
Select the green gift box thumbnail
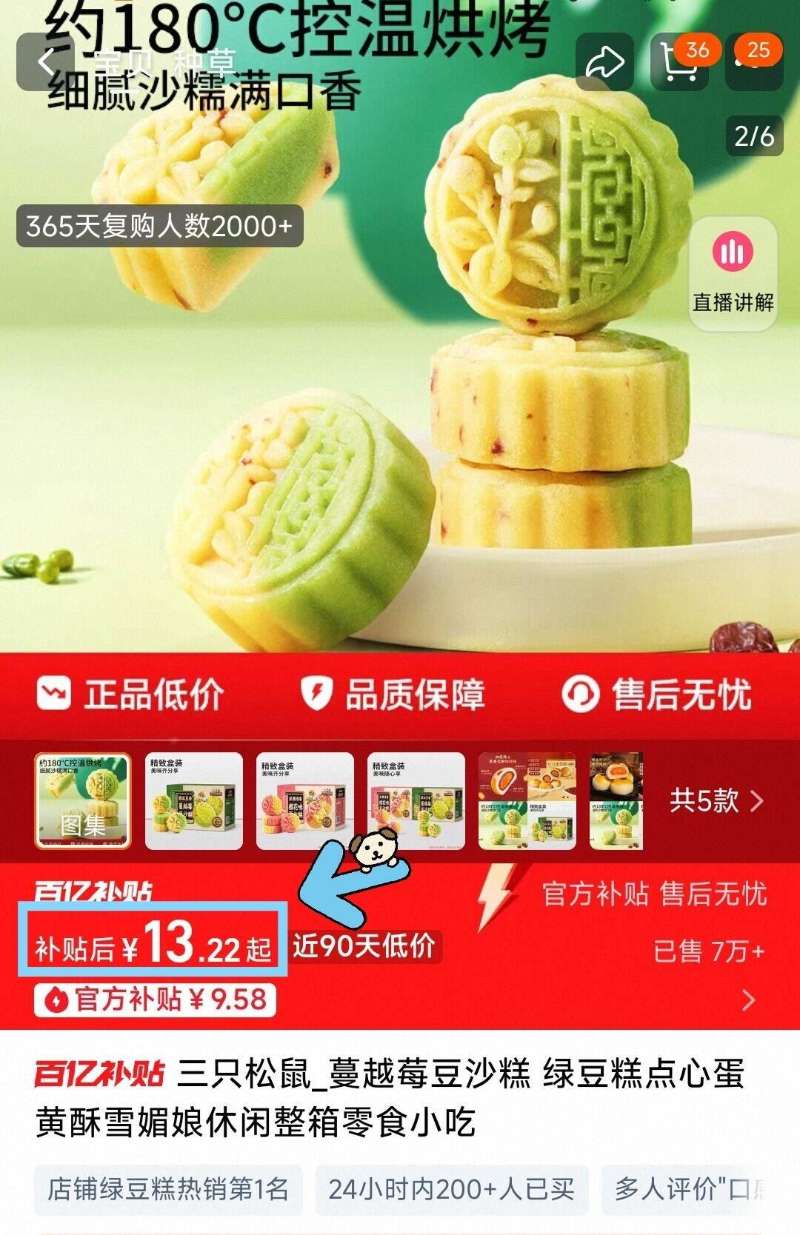coord(193,800)
